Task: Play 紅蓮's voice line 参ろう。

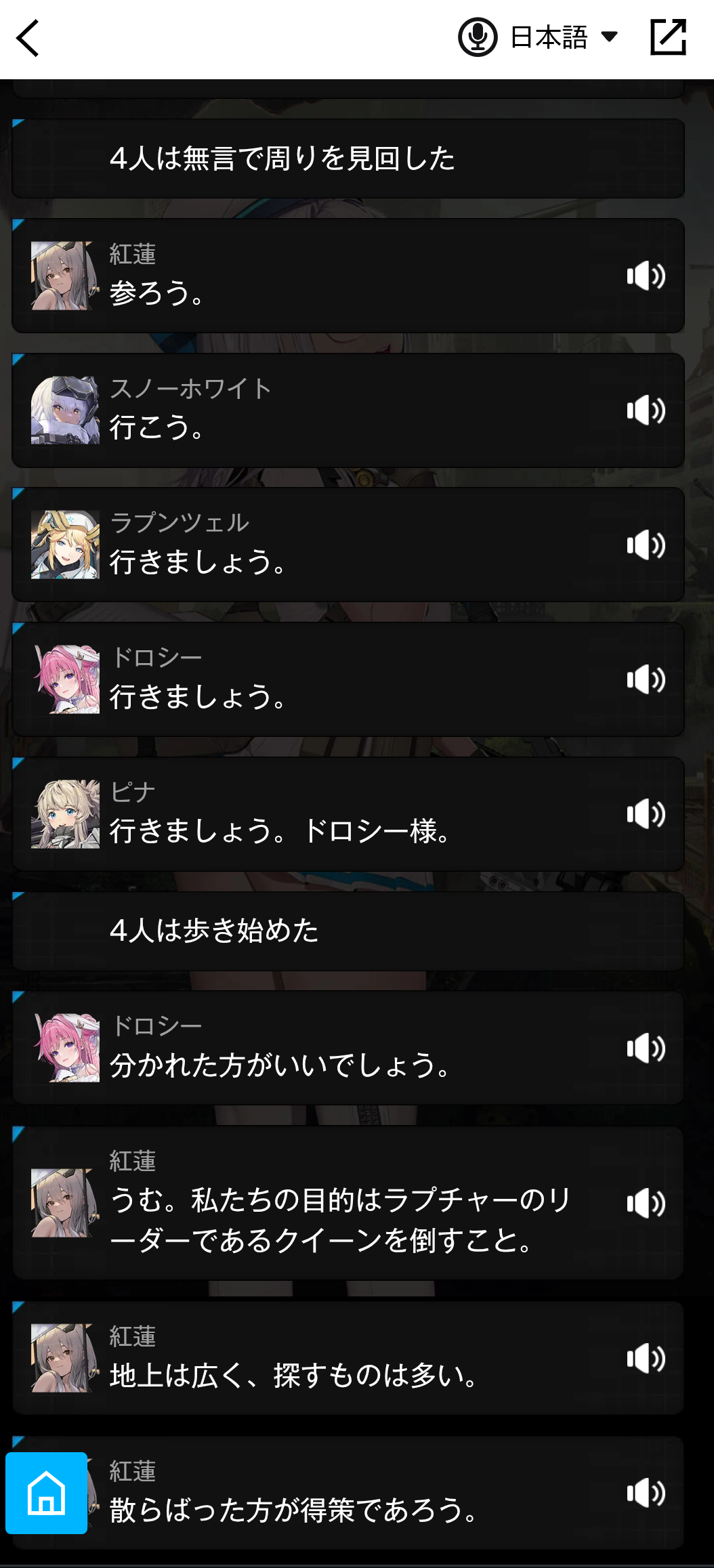Action: click(646, 276)
